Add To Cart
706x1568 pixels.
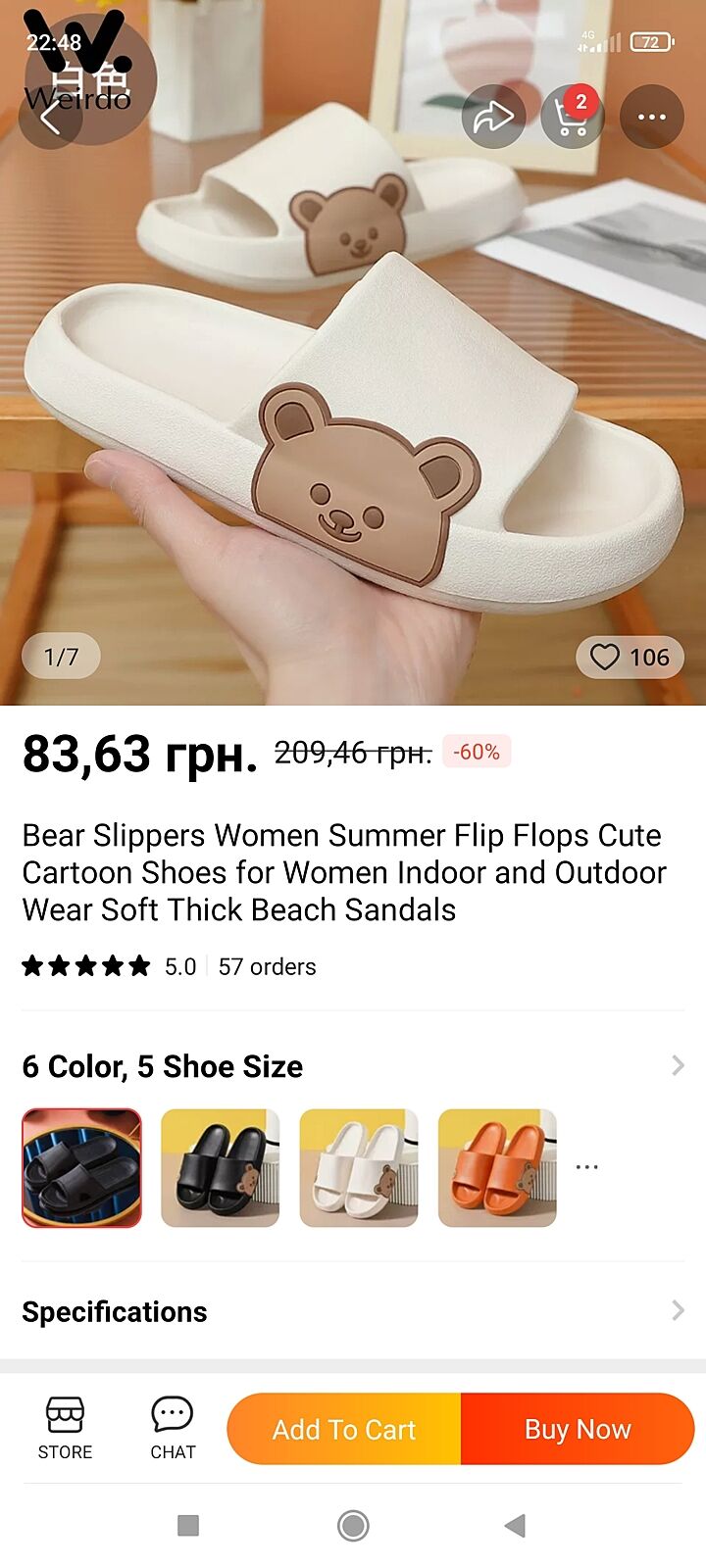pos(344,1430)
